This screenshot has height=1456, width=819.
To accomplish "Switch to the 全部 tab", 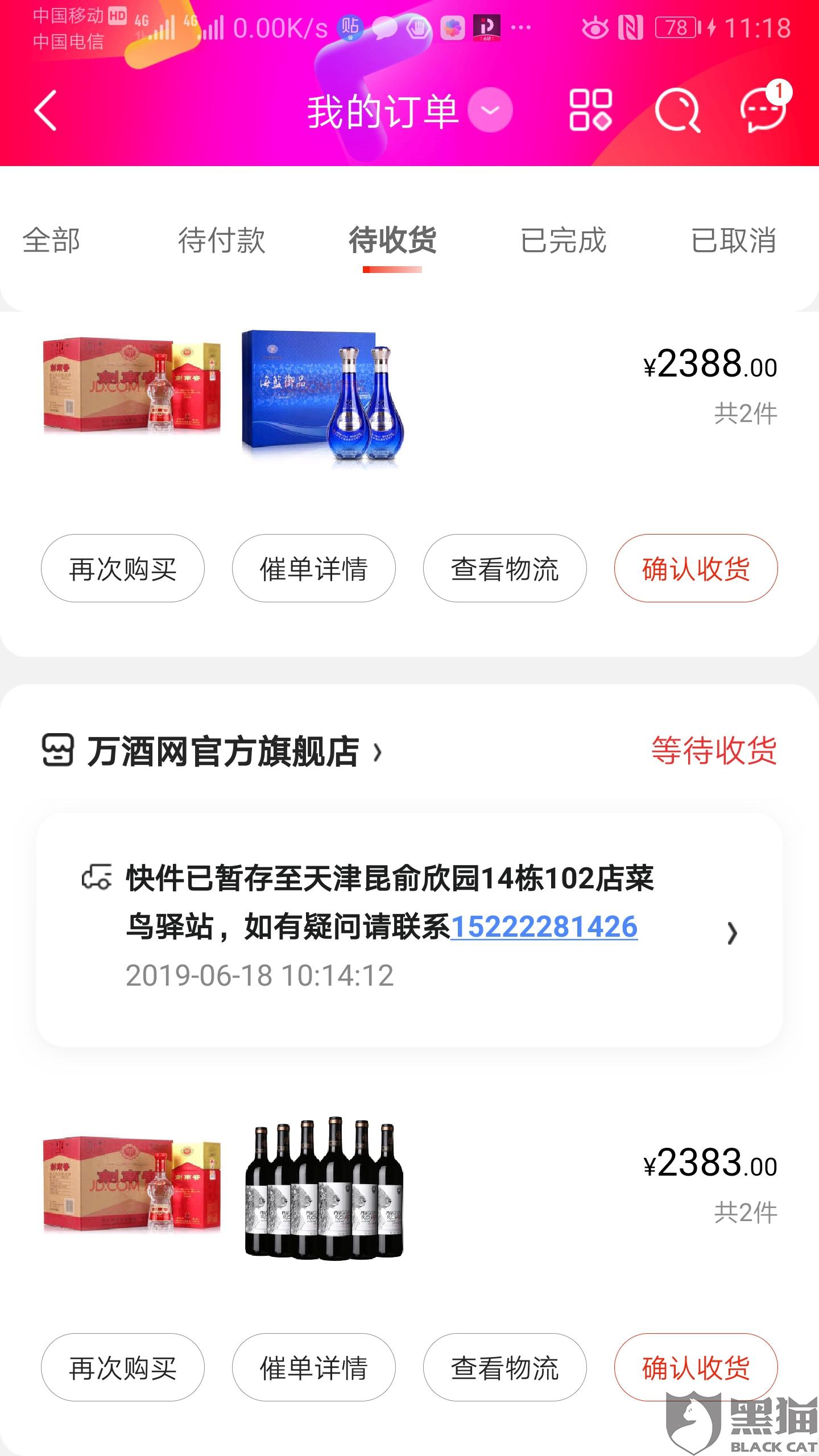I will (51, 240).
